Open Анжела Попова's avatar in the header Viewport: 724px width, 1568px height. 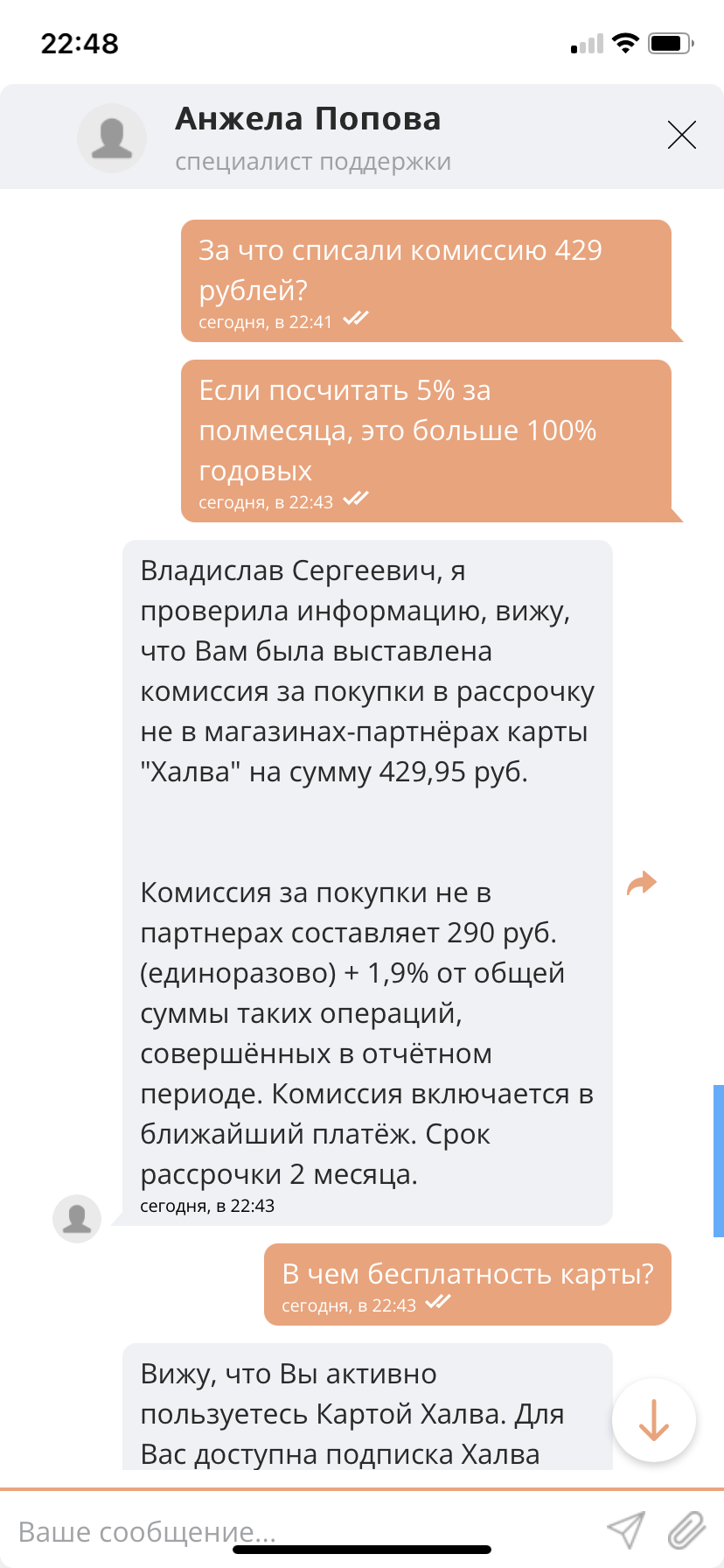click(x=112, y=137)
